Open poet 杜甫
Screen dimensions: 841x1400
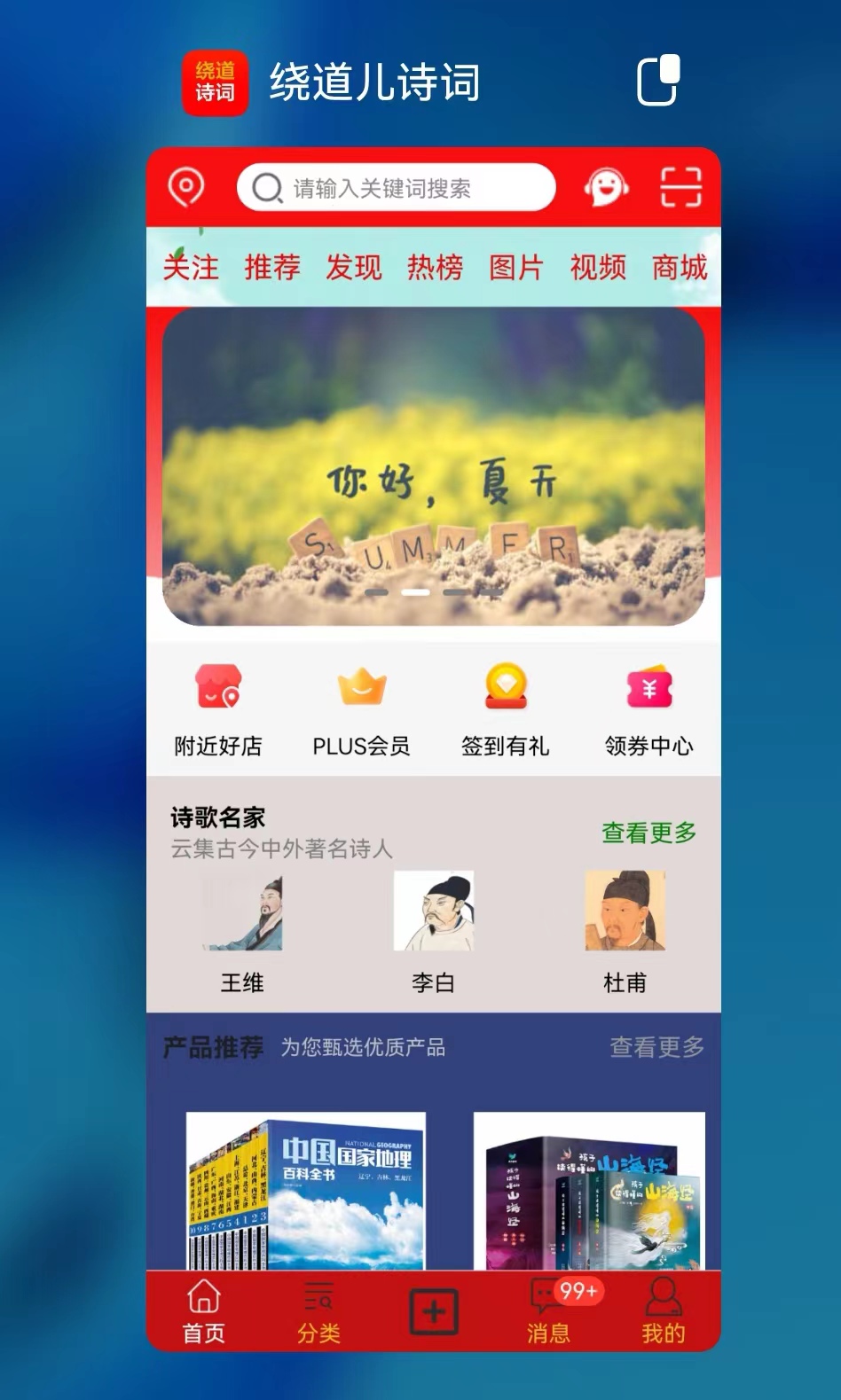pos(625,933)
